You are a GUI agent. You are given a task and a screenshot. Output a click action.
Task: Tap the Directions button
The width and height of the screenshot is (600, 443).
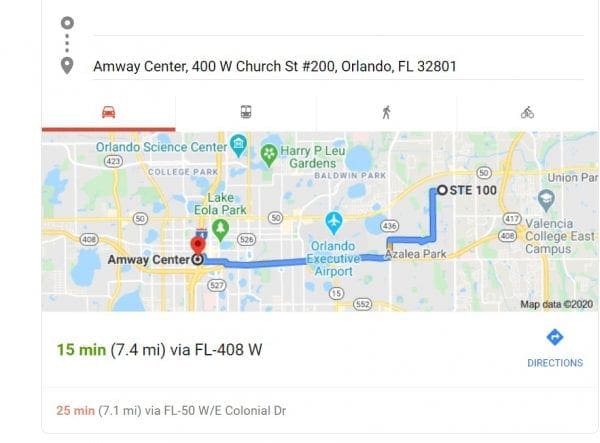click(555, 347)
